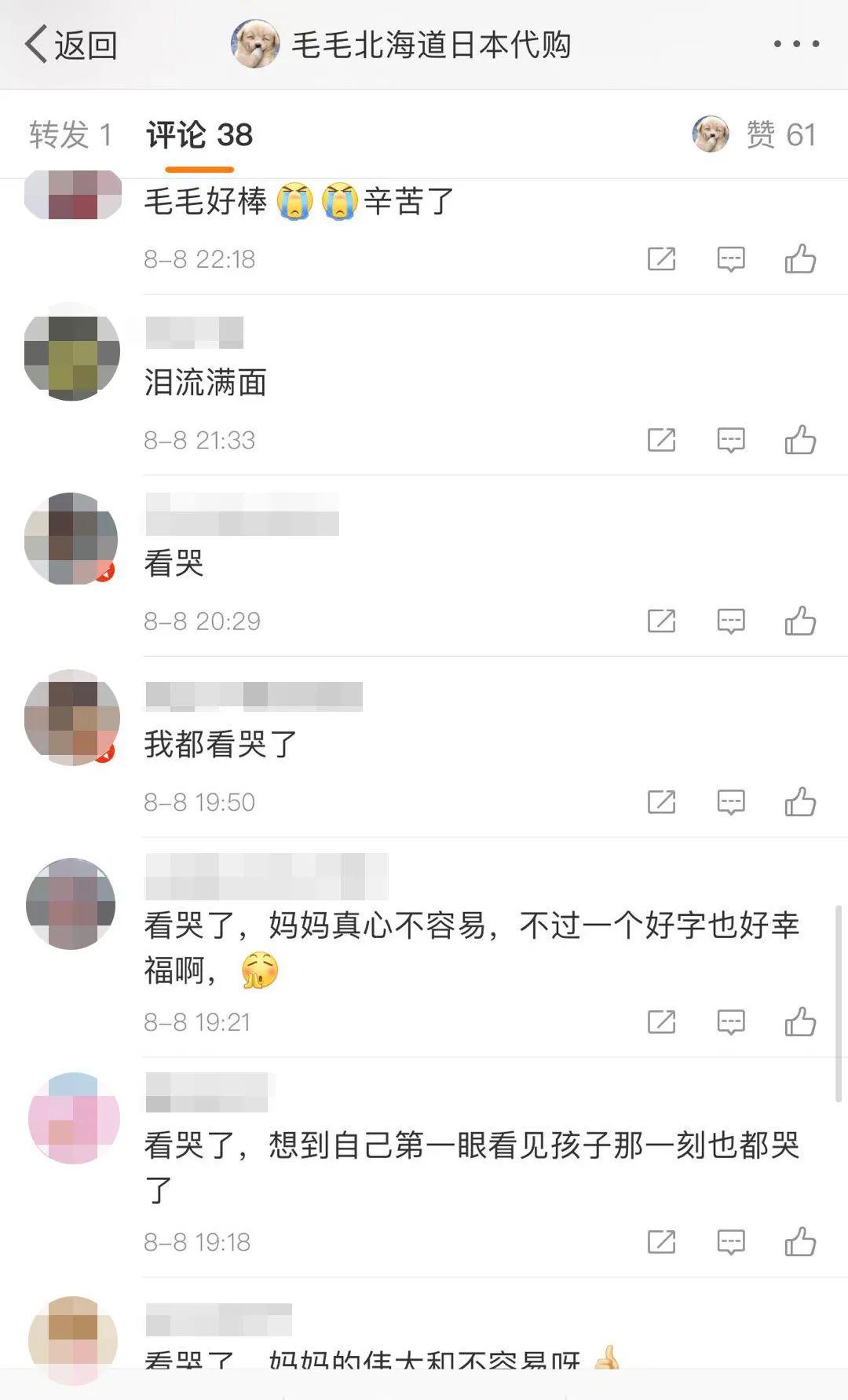
Task: Reply to the comment 毛毛好棒 辛苦了
Action: coord(731,259)
